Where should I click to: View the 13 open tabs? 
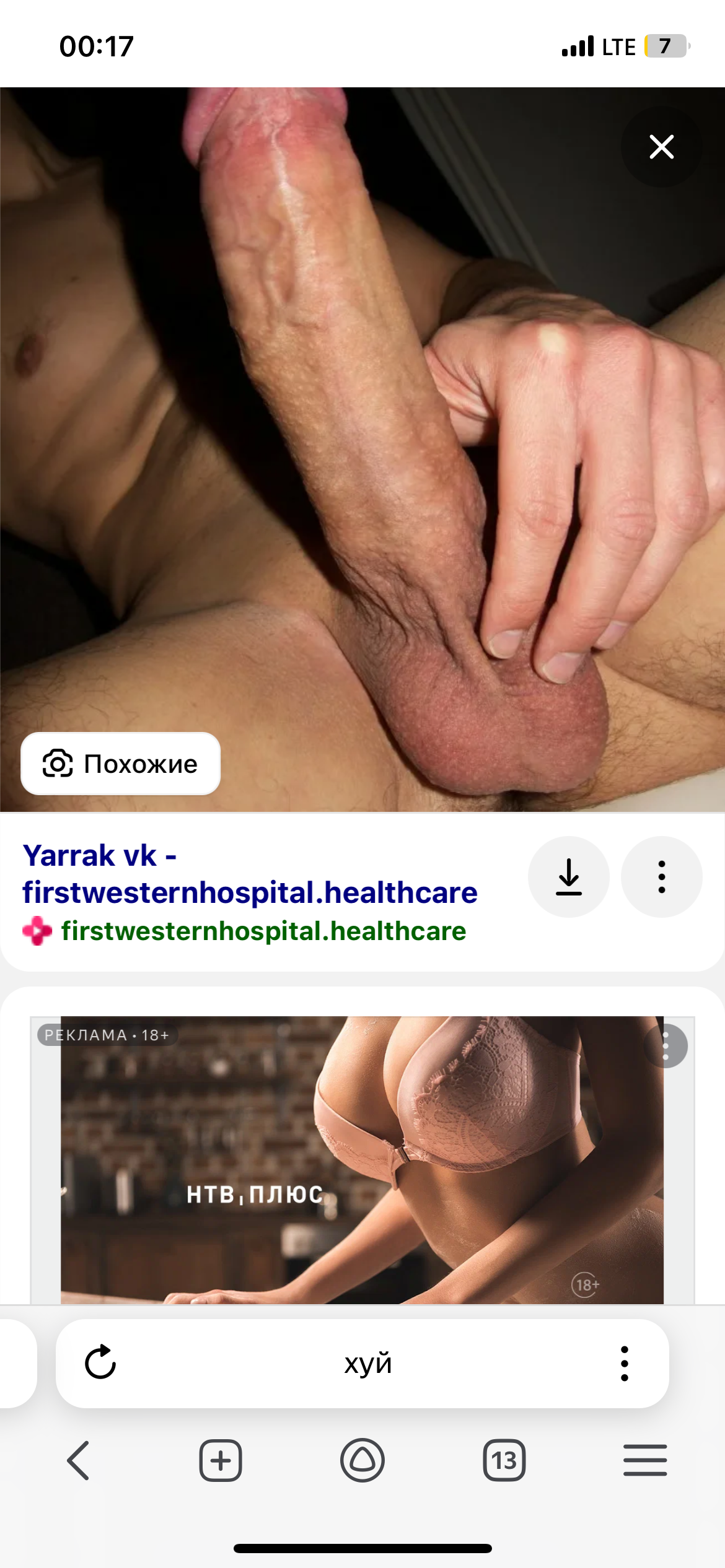point(504,1460)
